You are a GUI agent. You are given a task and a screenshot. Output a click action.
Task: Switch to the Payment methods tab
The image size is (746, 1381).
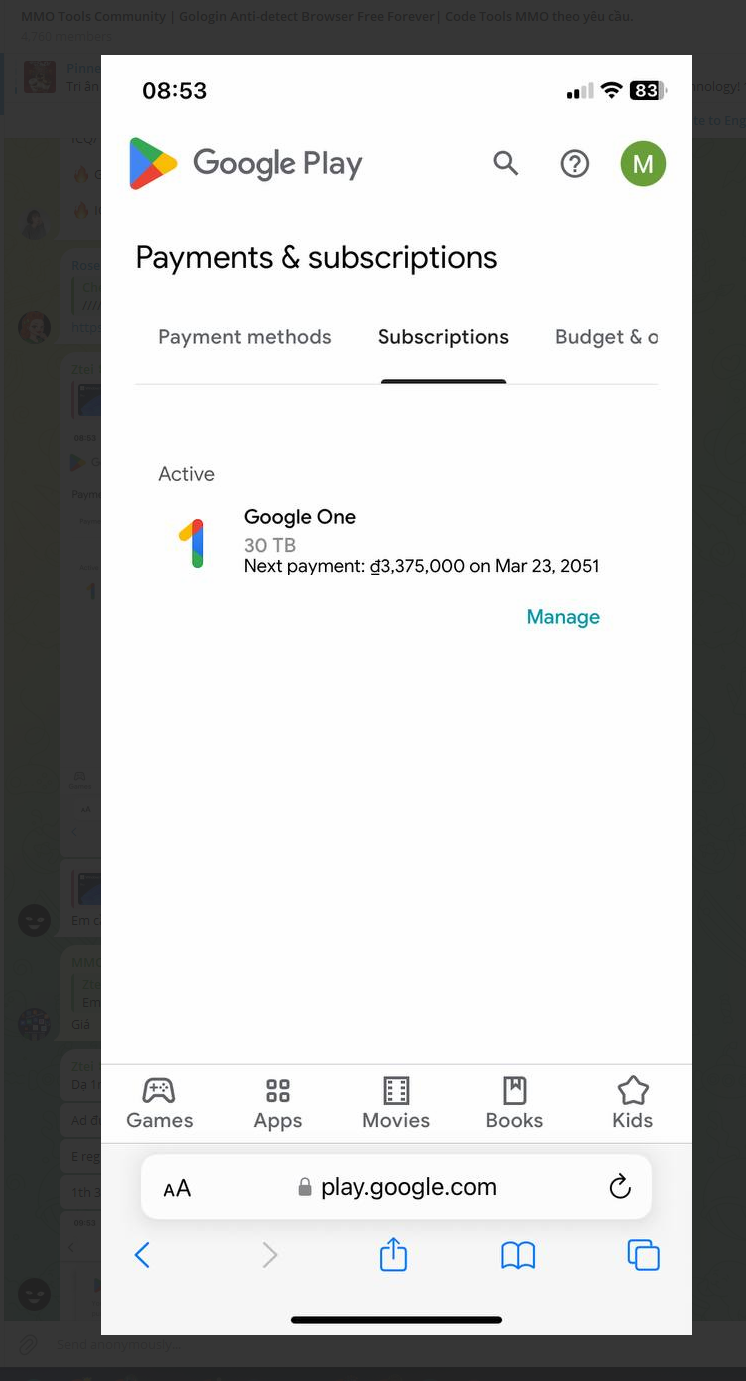point(244,337)
